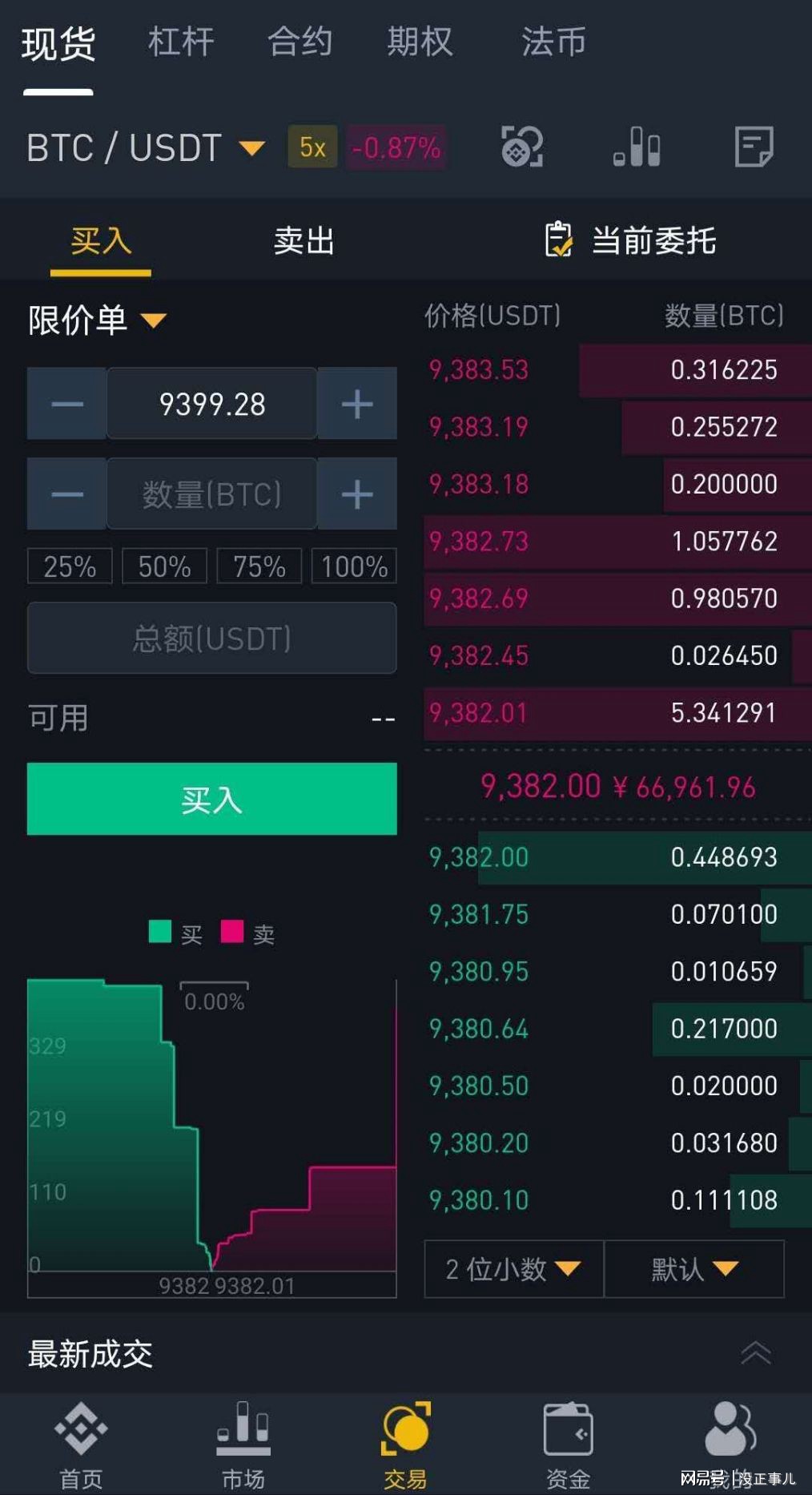812x1495 pixels.
Task: Switch to the 杠杆 top tab
Action: (x=180, y=42)
